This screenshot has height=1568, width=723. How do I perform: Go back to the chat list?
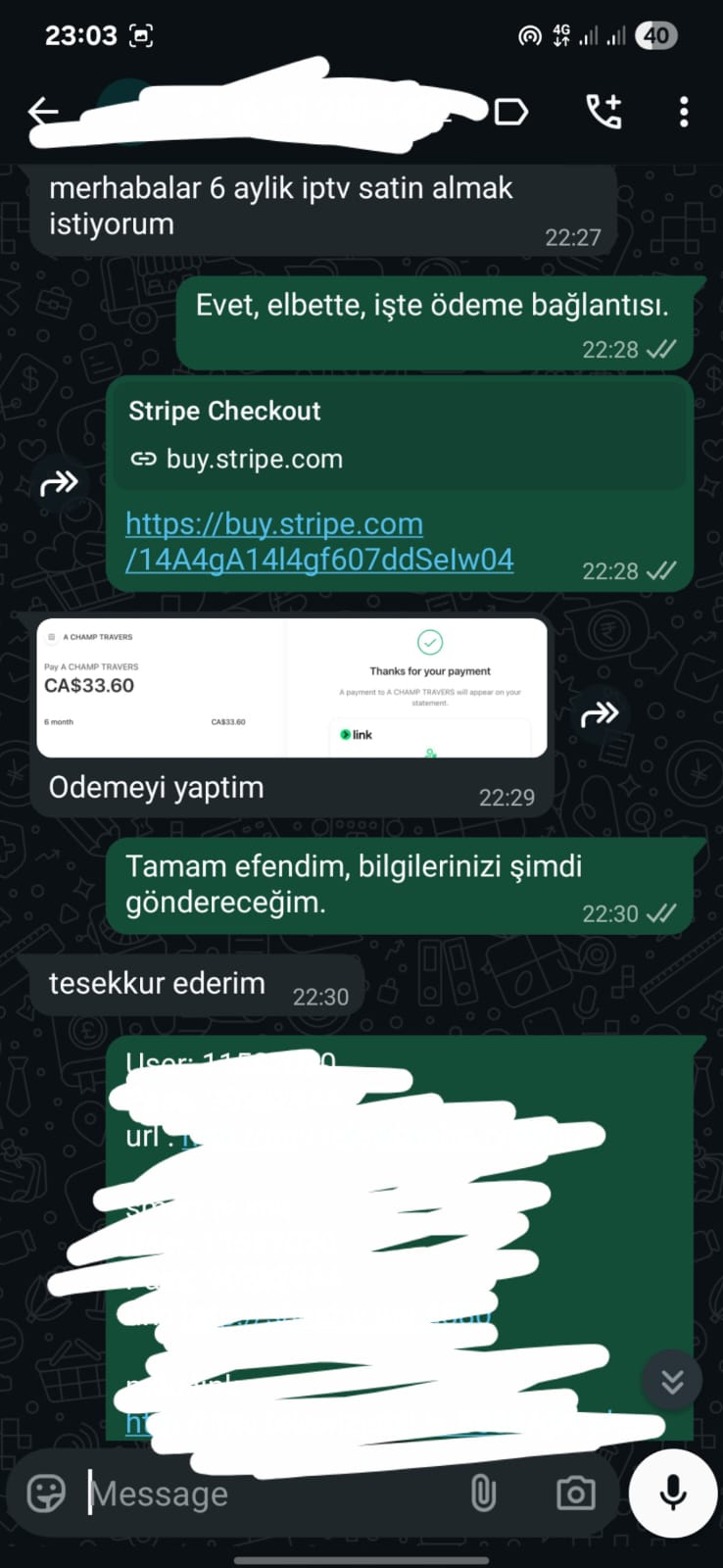43,112
